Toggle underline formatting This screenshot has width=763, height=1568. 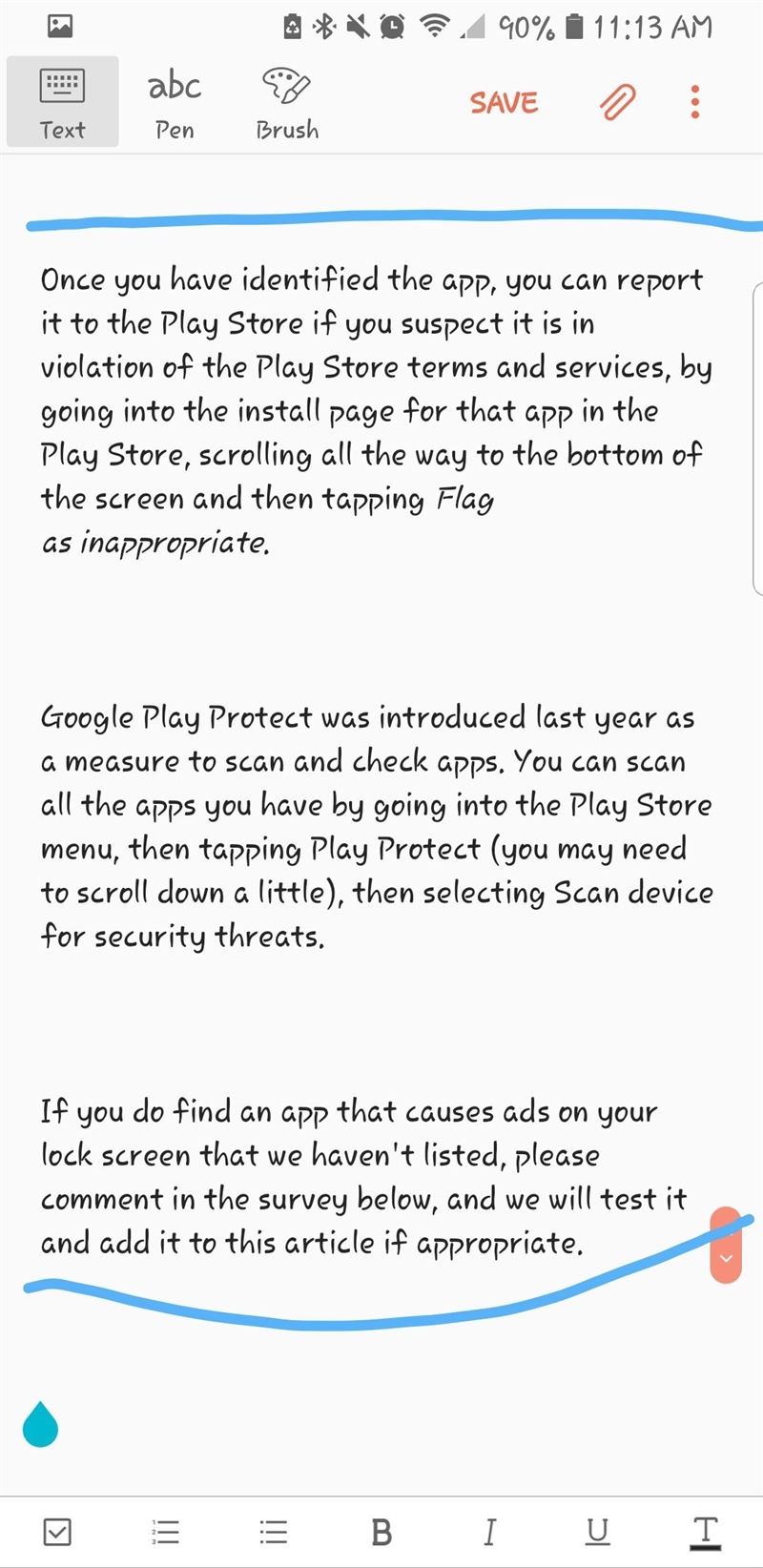click(597, 1532)
